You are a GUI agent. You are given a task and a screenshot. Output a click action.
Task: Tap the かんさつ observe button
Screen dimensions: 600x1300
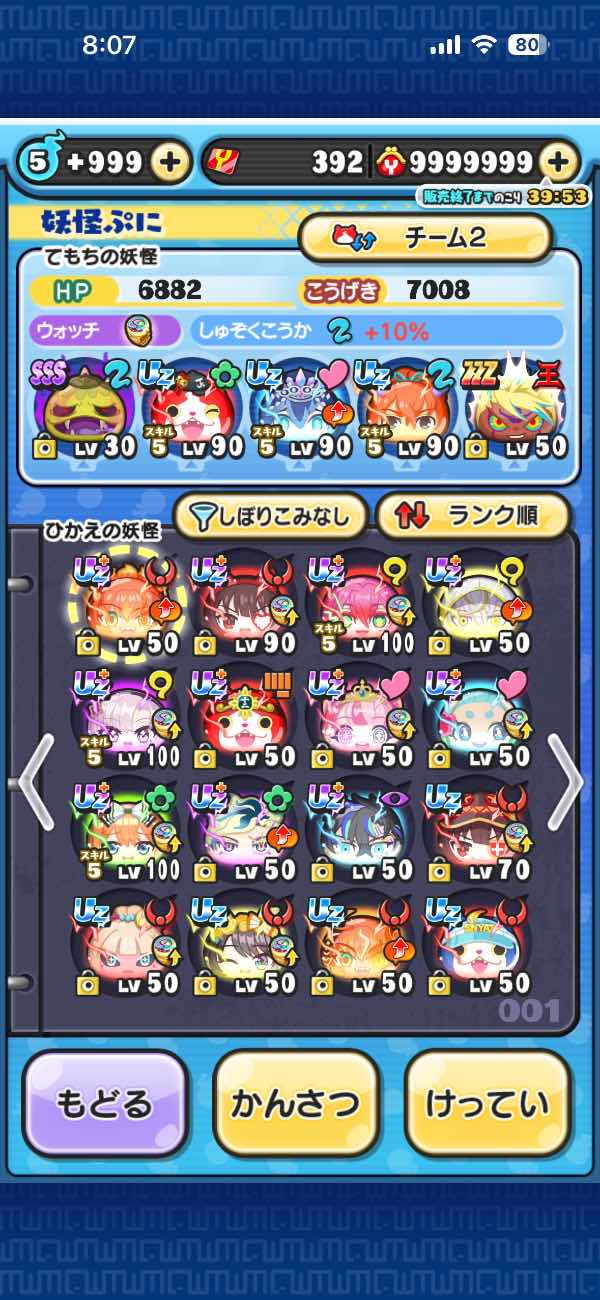(x=296, y=1104)
